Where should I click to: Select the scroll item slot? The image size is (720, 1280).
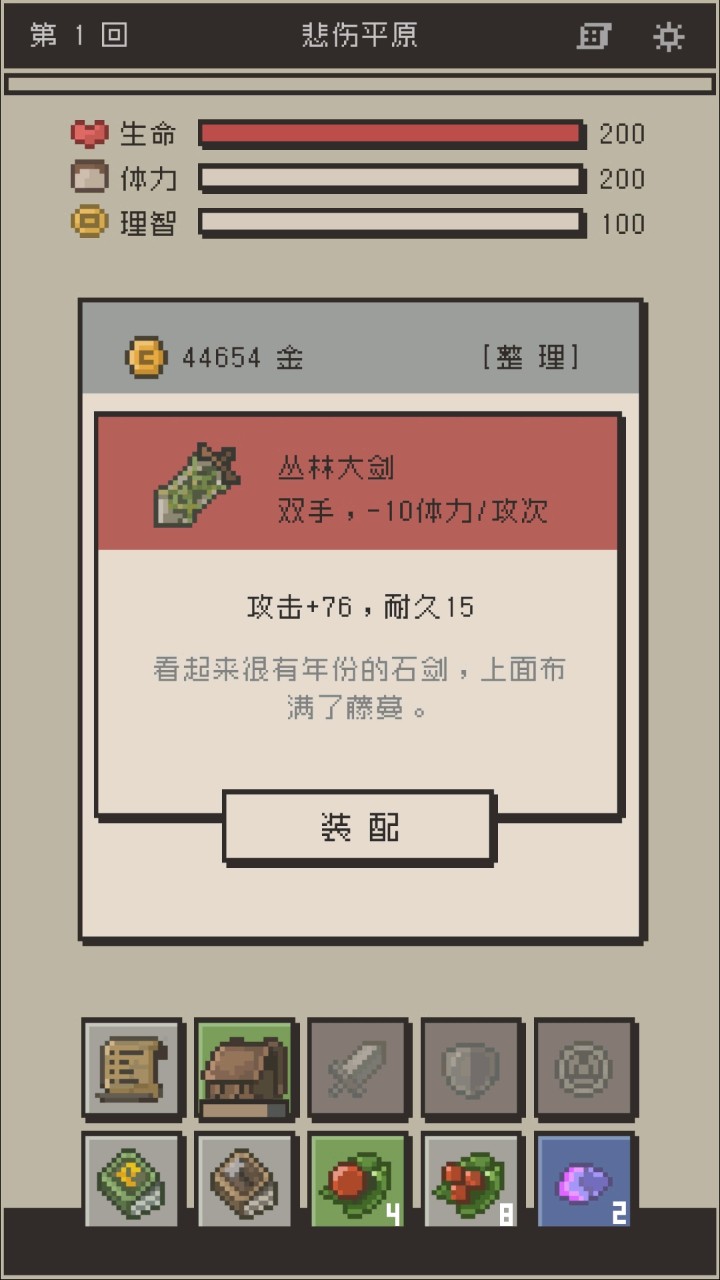click(133, 1069)
